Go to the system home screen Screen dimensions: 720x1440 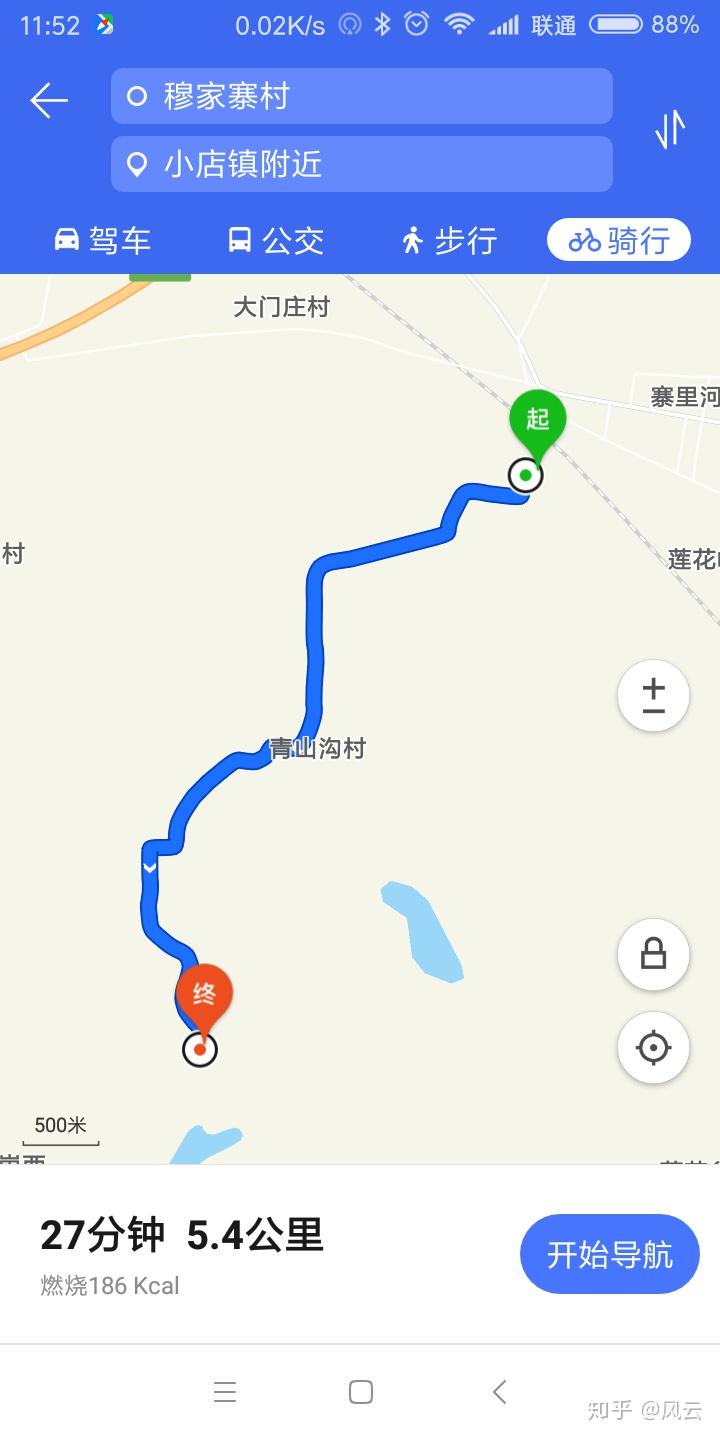[x=361, y=1391]
